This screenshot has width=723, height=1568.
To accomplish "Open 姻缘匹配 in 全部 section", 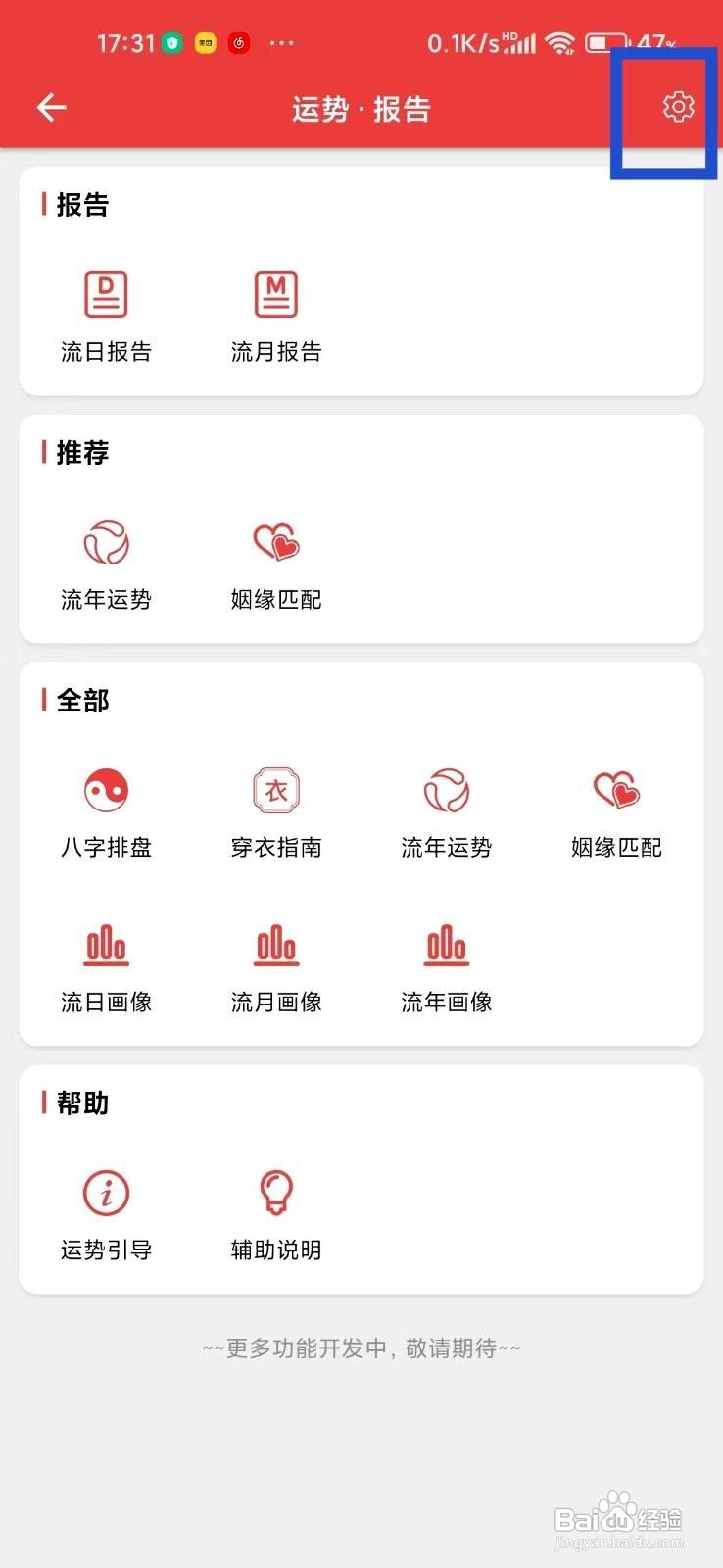I will 616,812.
